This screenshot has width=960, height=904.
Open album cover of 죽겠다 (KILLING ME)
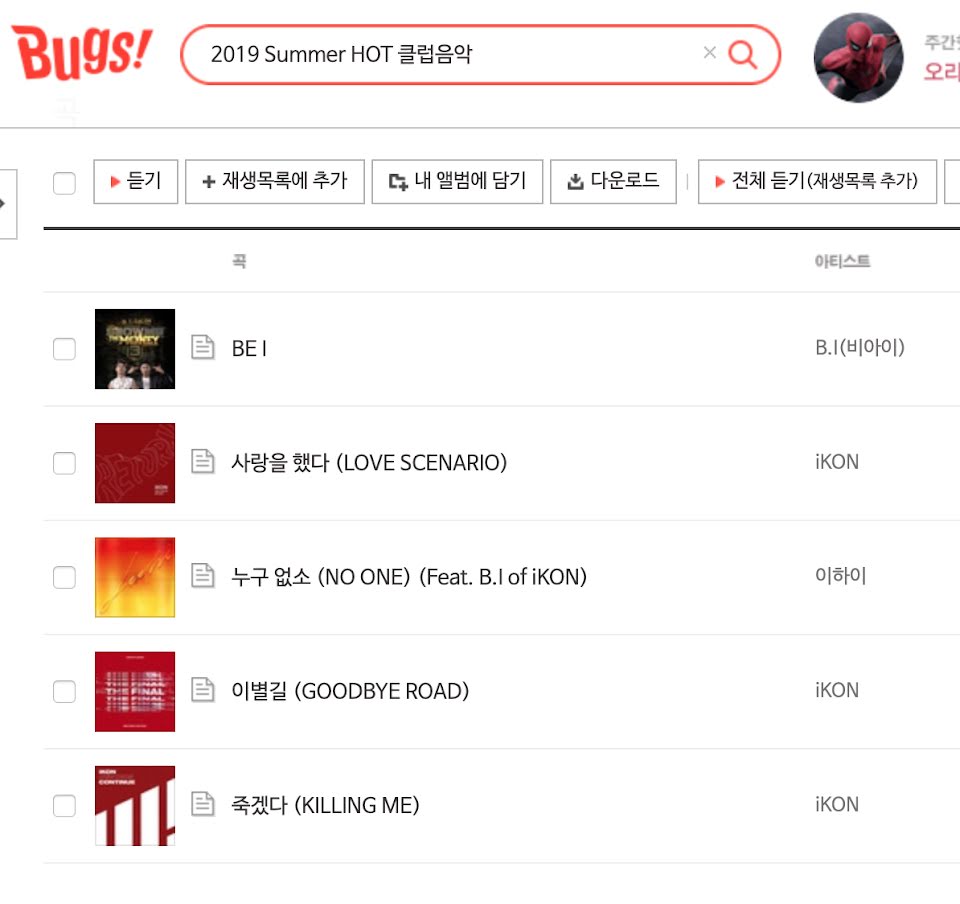(x=135, y=805)
